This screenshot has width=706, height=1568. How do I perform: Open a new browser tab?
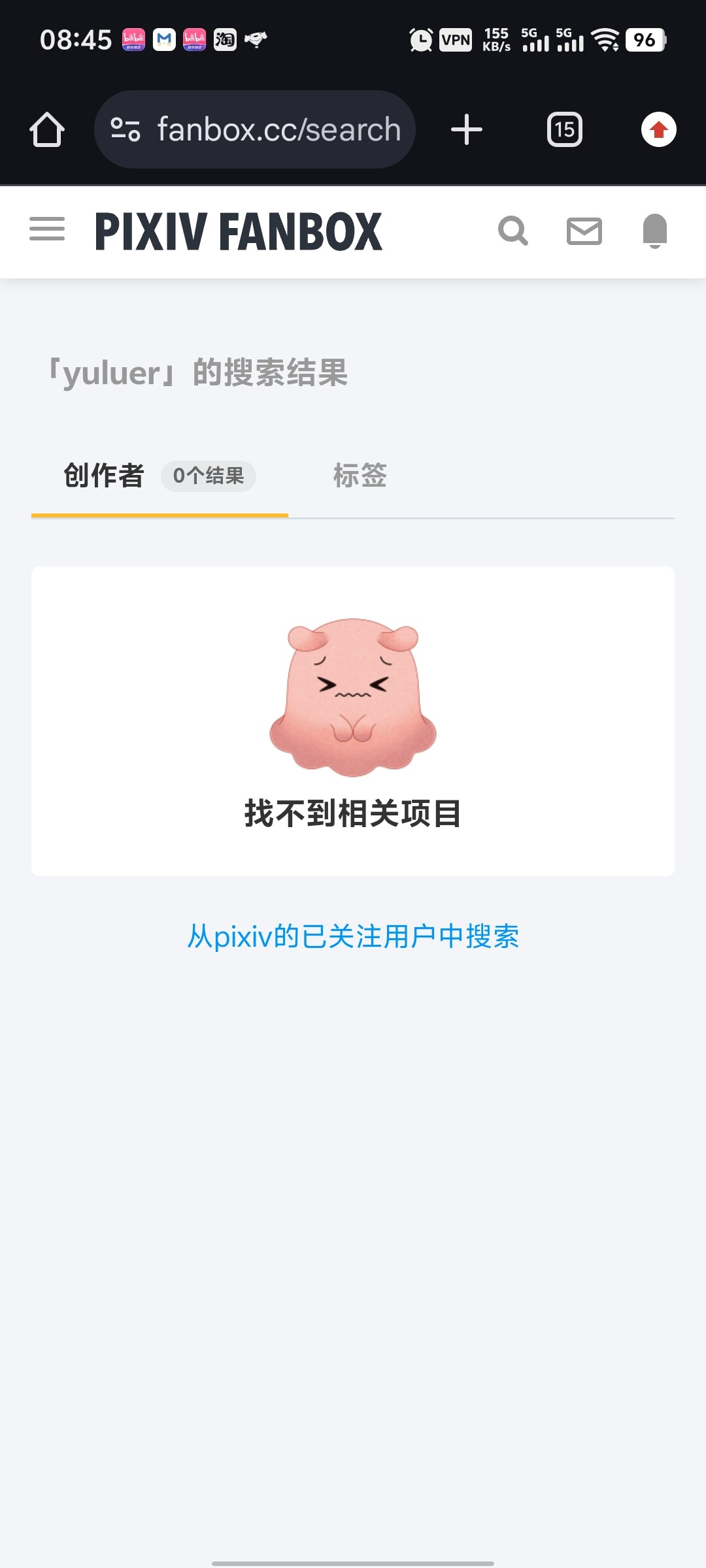[467, 129]
